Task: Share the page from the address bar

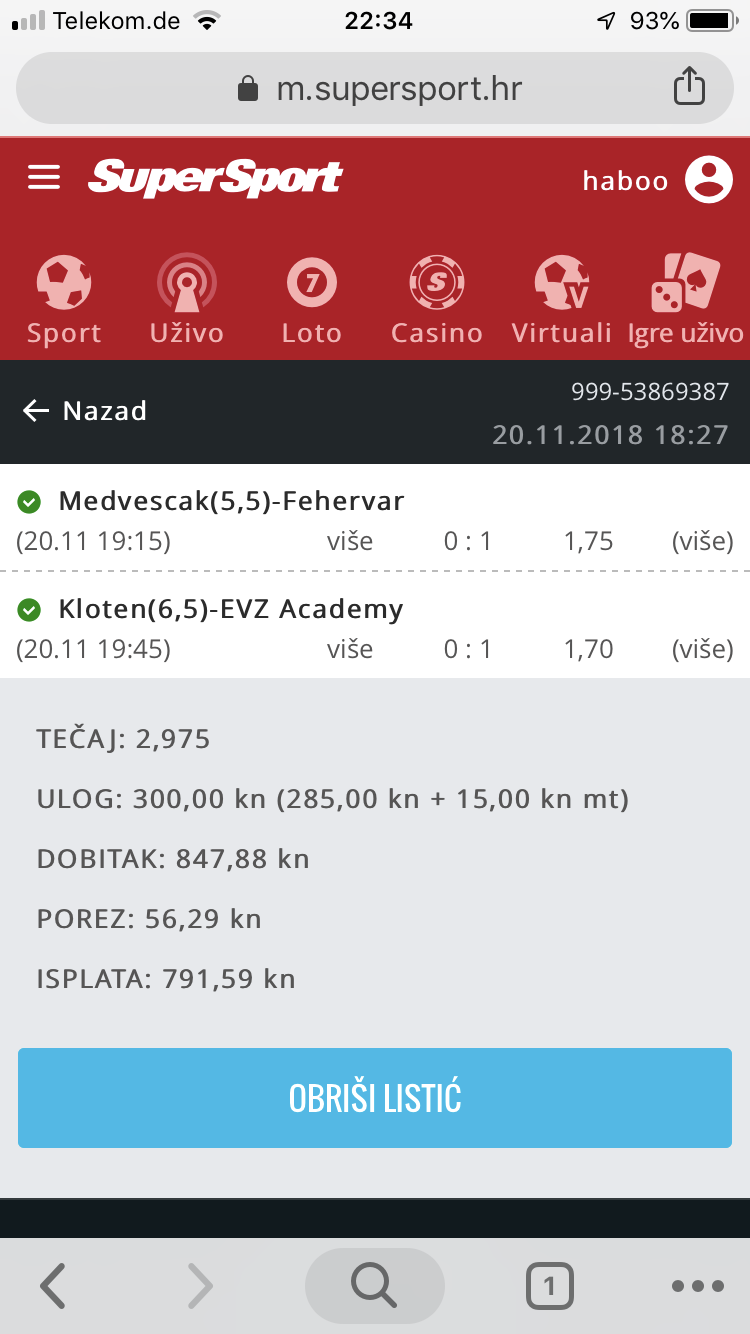Action: coord(689,87)
